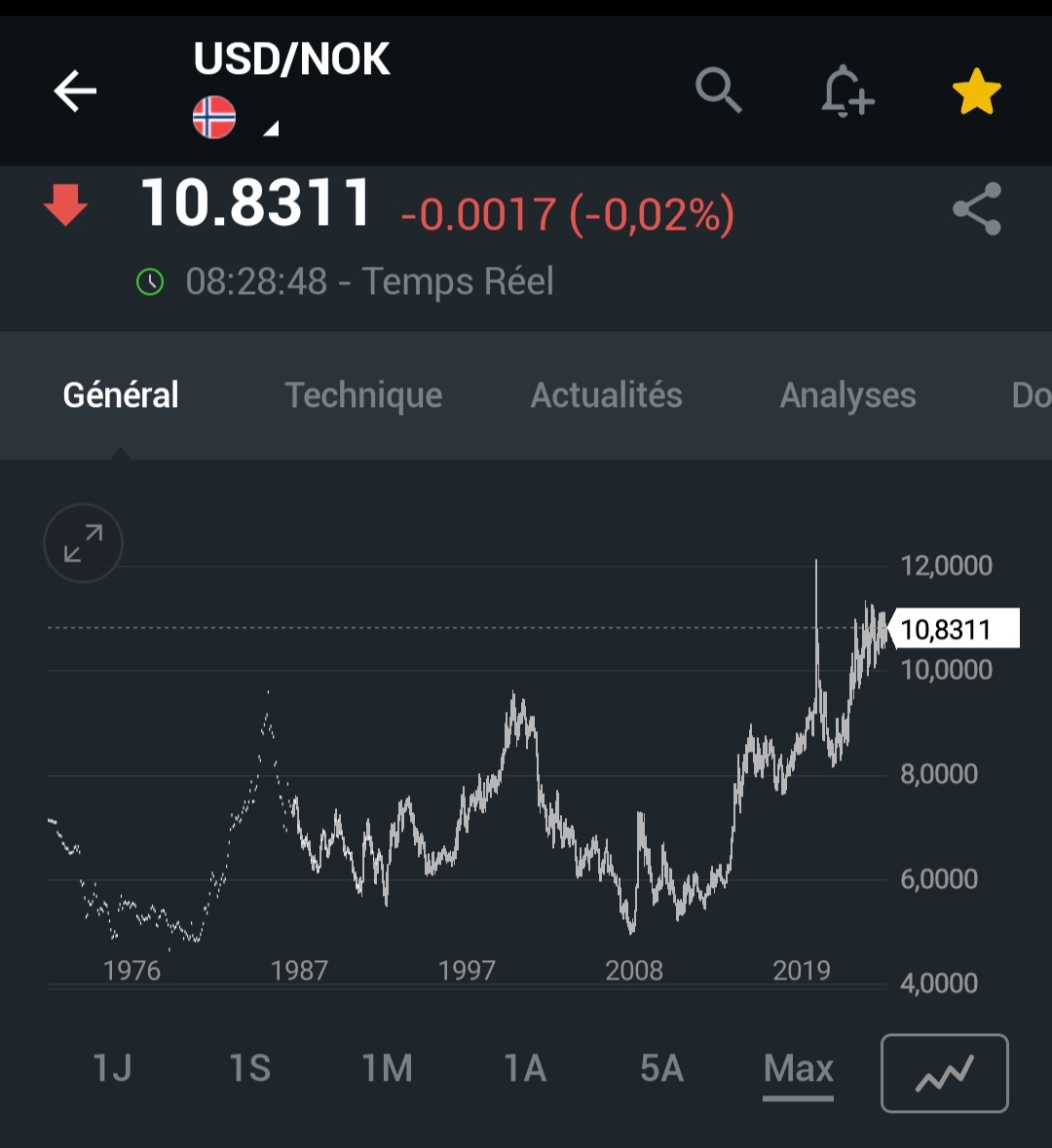The image size is (1052, 1148).
Task: Set chart range to 1J
Action: coord(112,1069)
